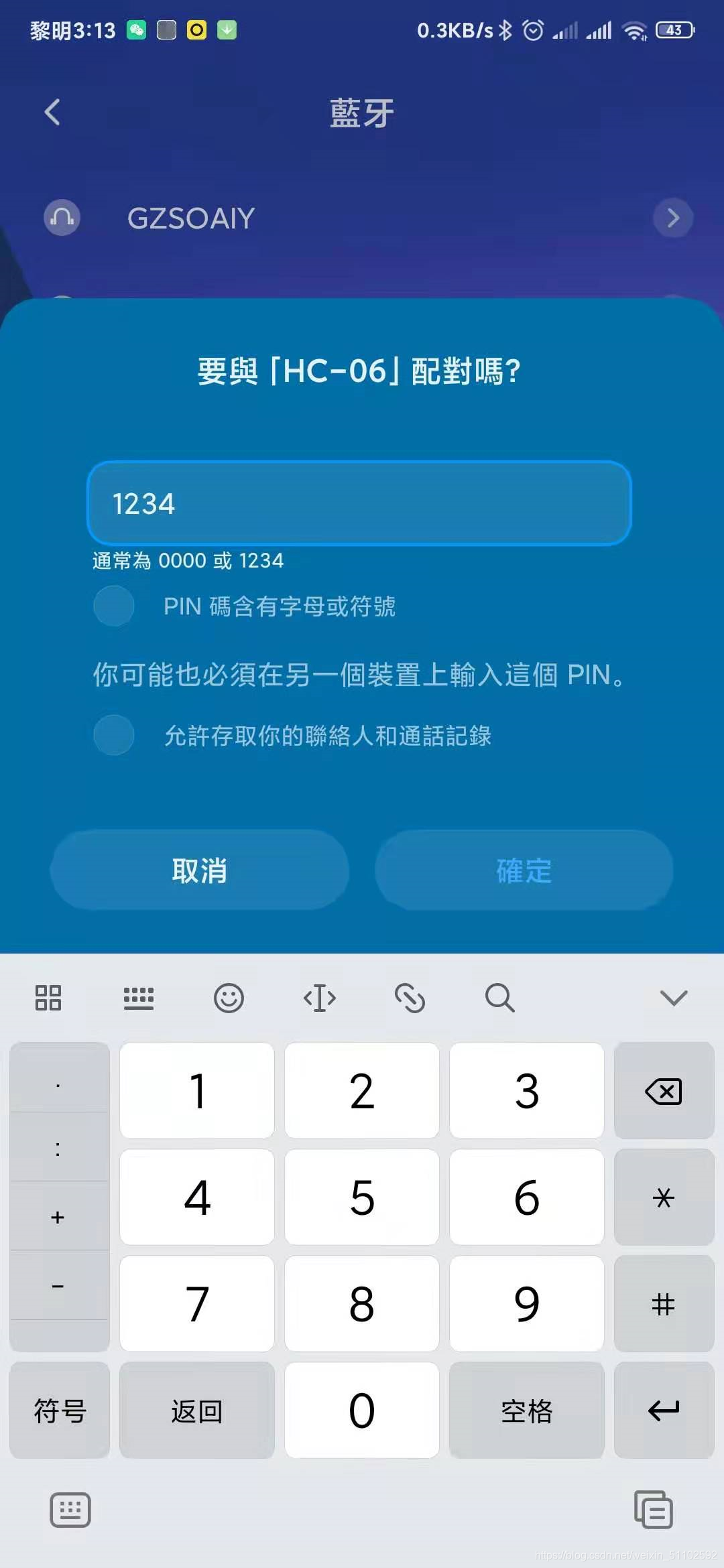This screenshot has width=724, height=1568.
Task: Enable PIN 碼含有字母或符號 option
Action: [113, 605]
